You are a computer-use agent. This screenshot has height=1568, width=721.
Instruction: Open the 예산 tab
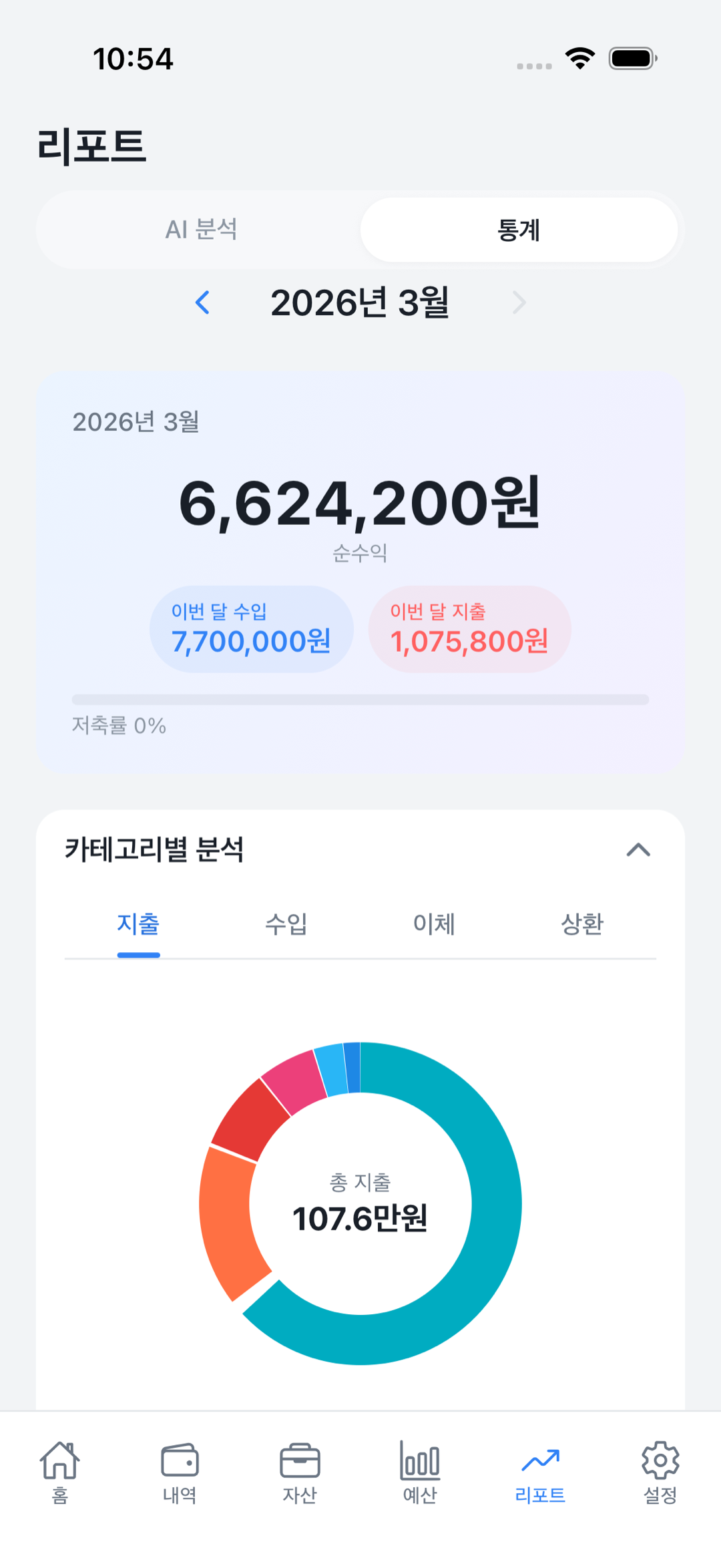420,1472
